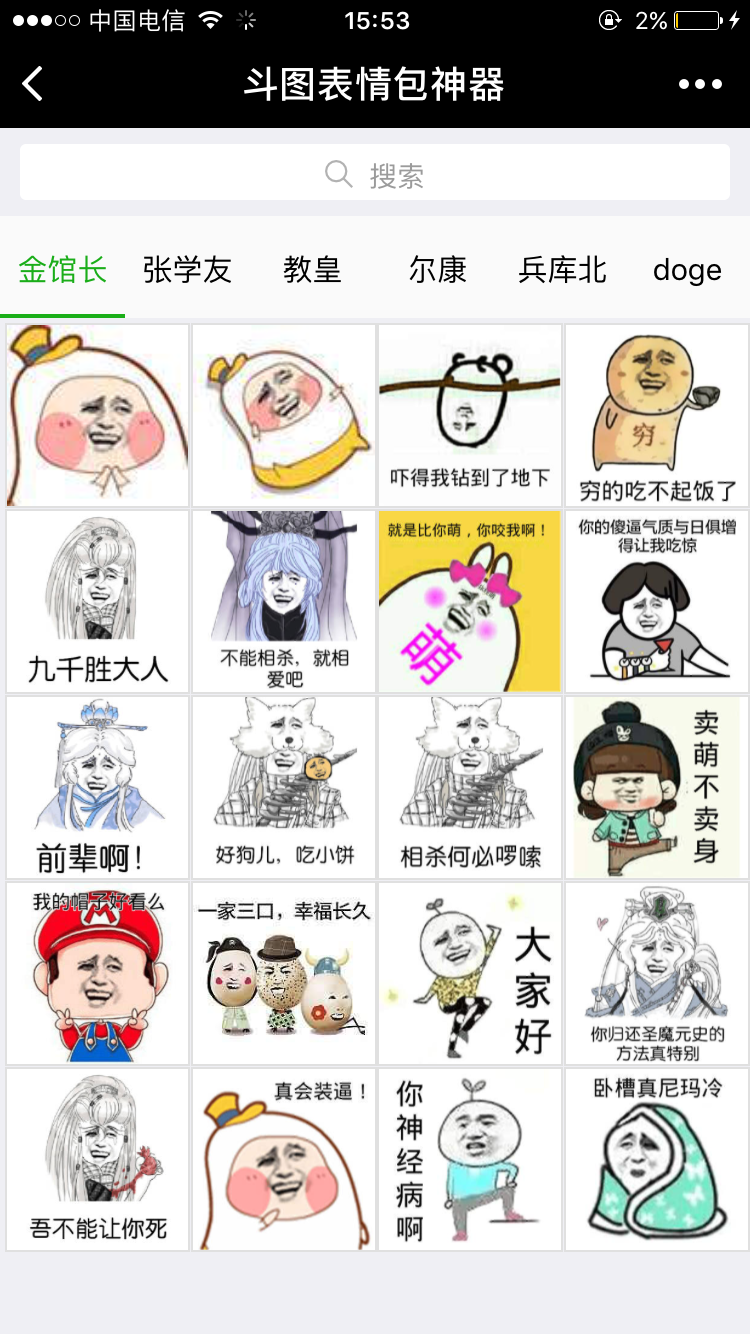The width and height of the screenshot is (750, 1334).
Task: Switch to the 教皇 tab
Action: tap(312, 270)
